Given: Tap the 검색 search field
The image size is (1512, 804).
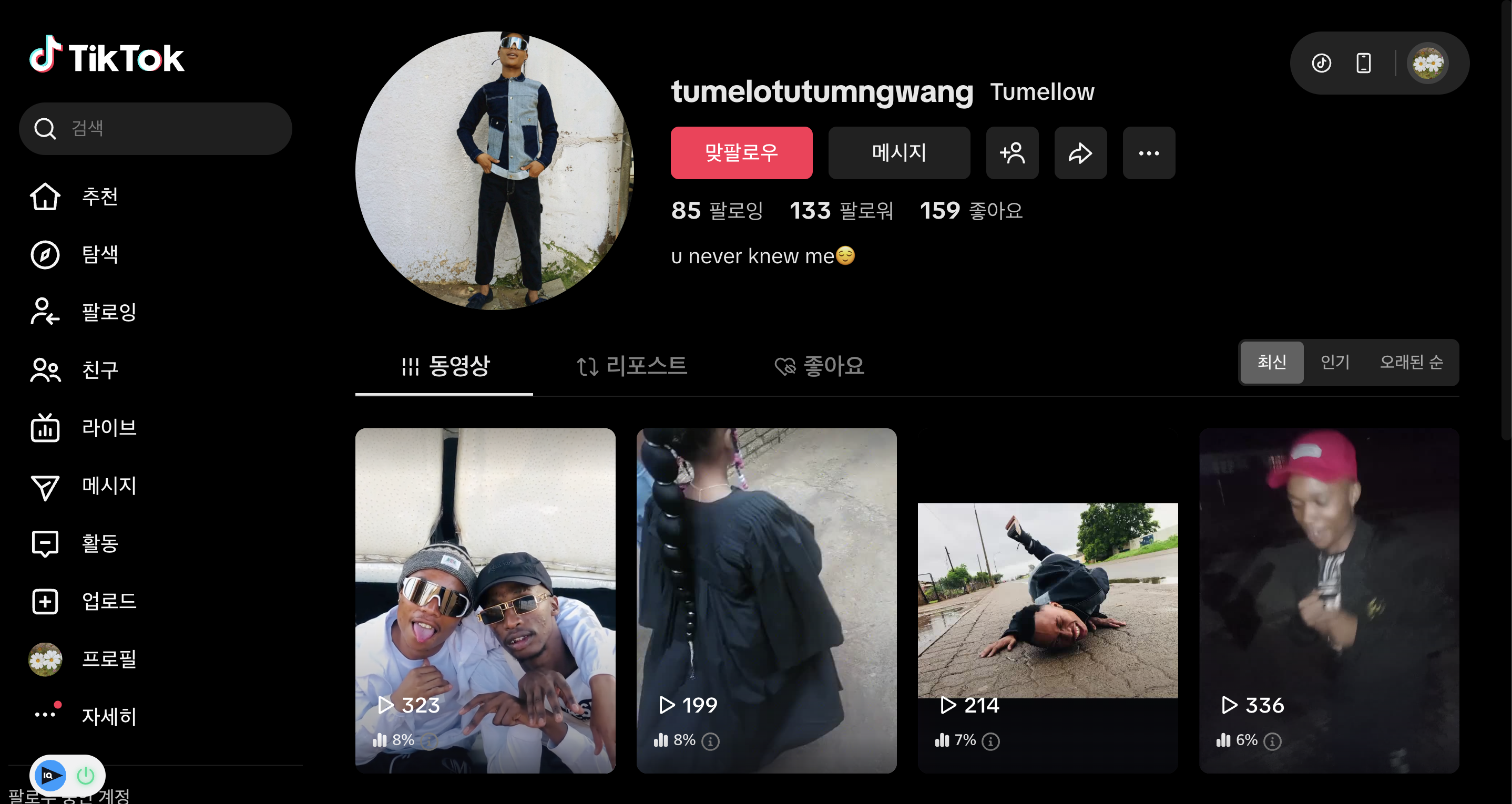Looking at the screenshot, I should point(170,129).
